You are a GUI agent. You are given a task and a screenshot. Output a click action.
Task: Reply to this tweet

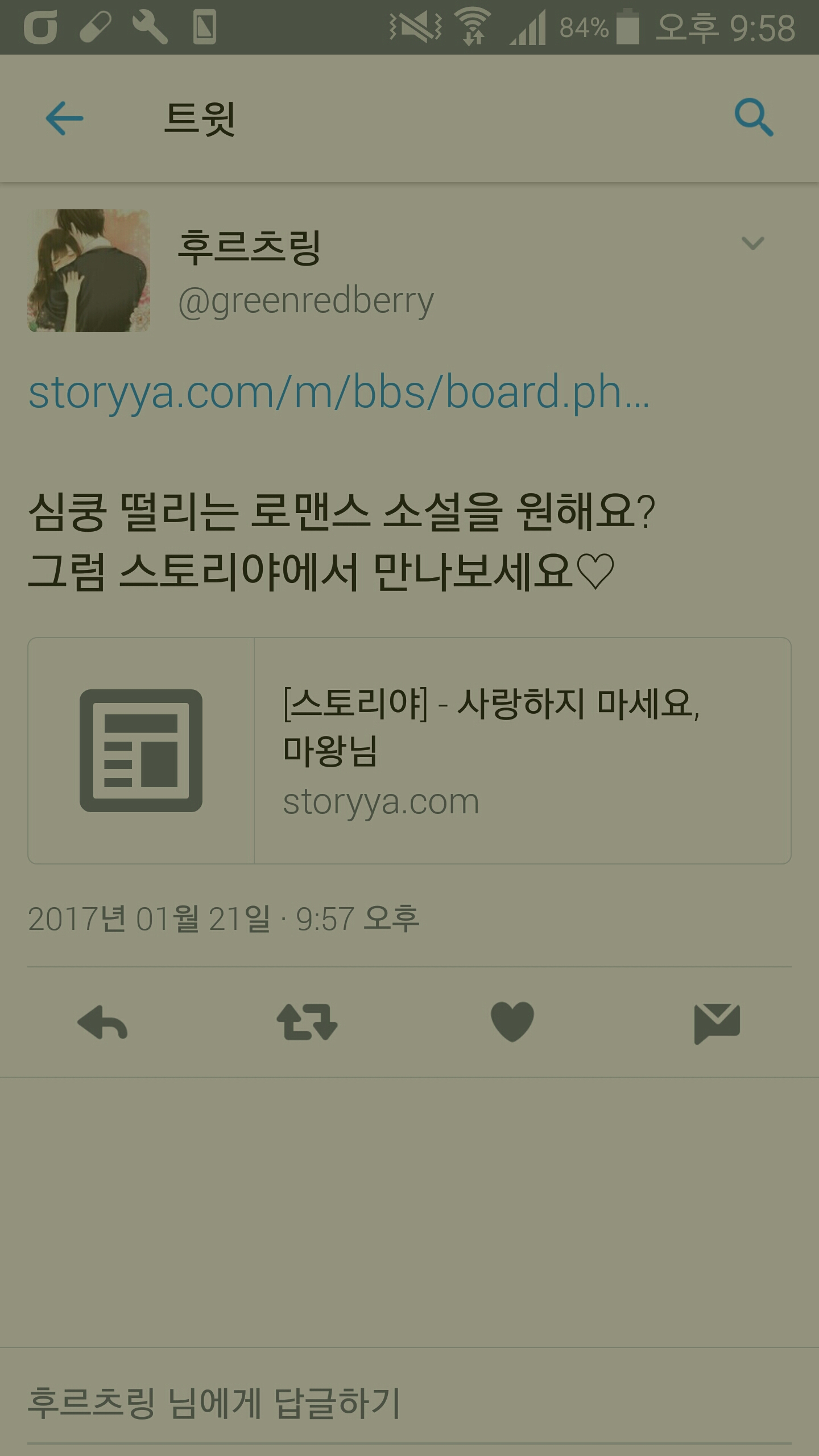[x=102, y=1023]
